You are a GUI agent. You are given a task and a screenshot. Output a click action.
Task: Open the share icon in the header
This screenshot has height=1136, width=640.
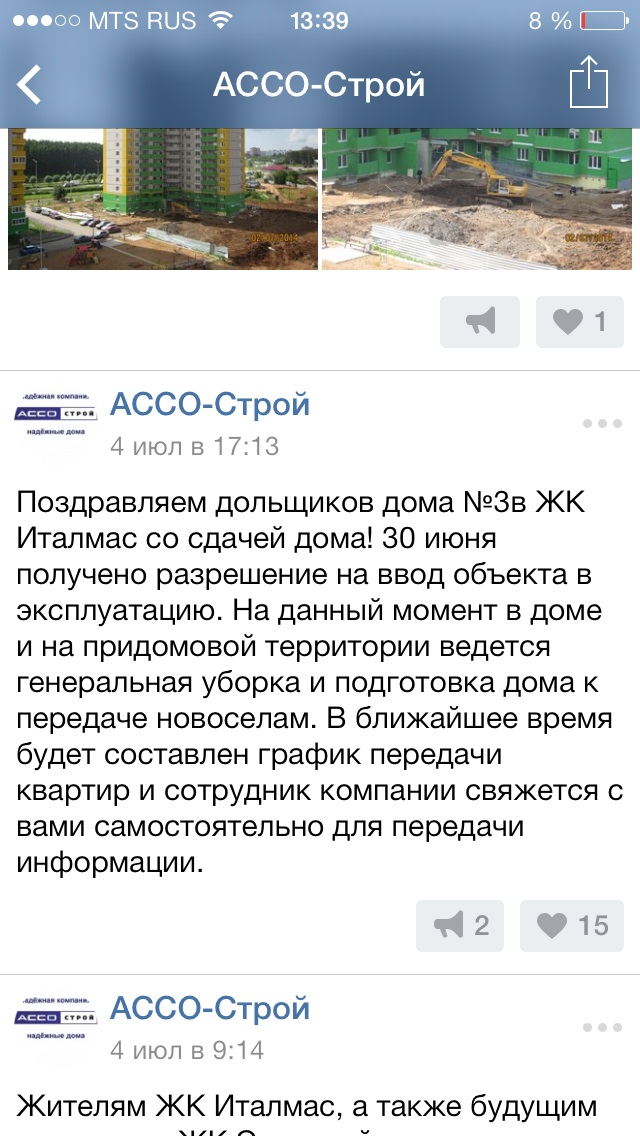(x=588, y=83)
